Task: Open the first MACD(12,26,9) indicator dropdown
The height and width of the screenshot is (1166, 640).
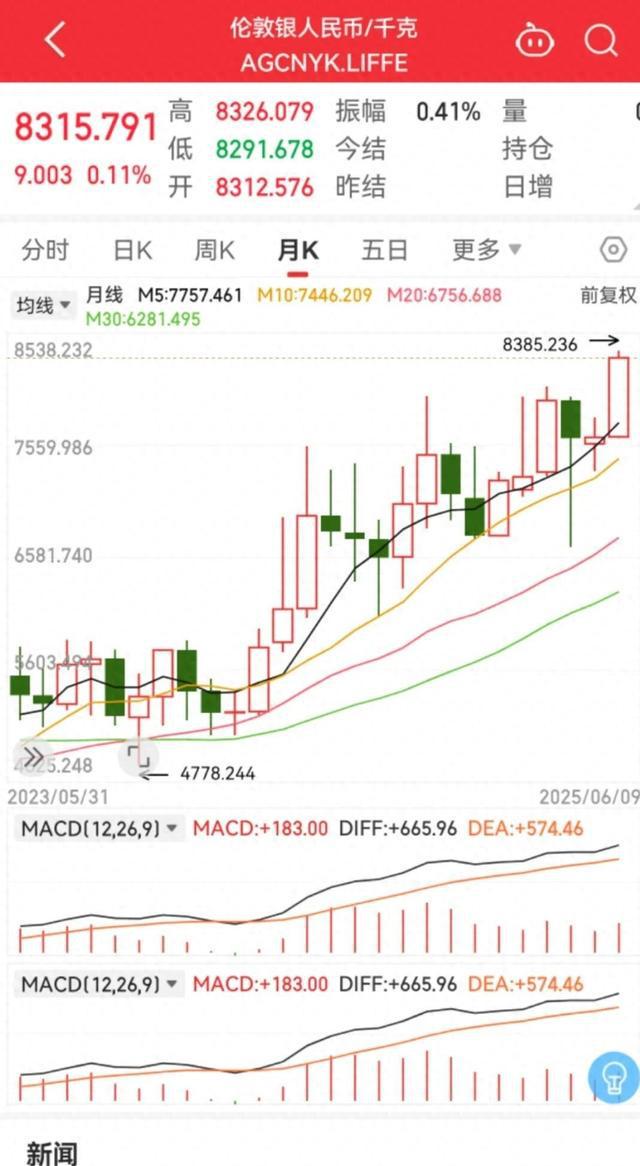Action: tap(100, 828)
